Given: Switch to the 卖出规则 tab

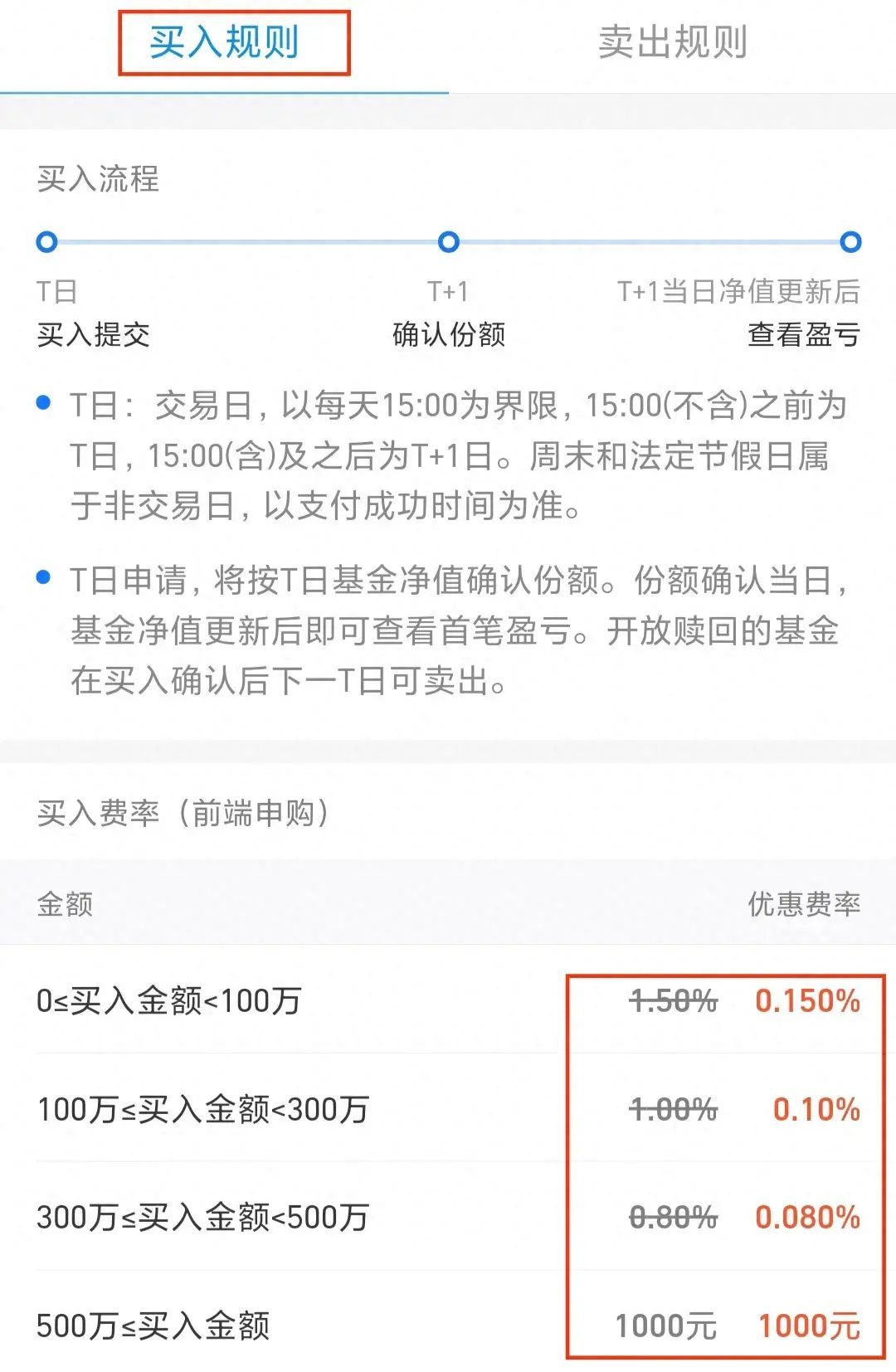Looking at the screenshot, I should [x=672, y=43].
